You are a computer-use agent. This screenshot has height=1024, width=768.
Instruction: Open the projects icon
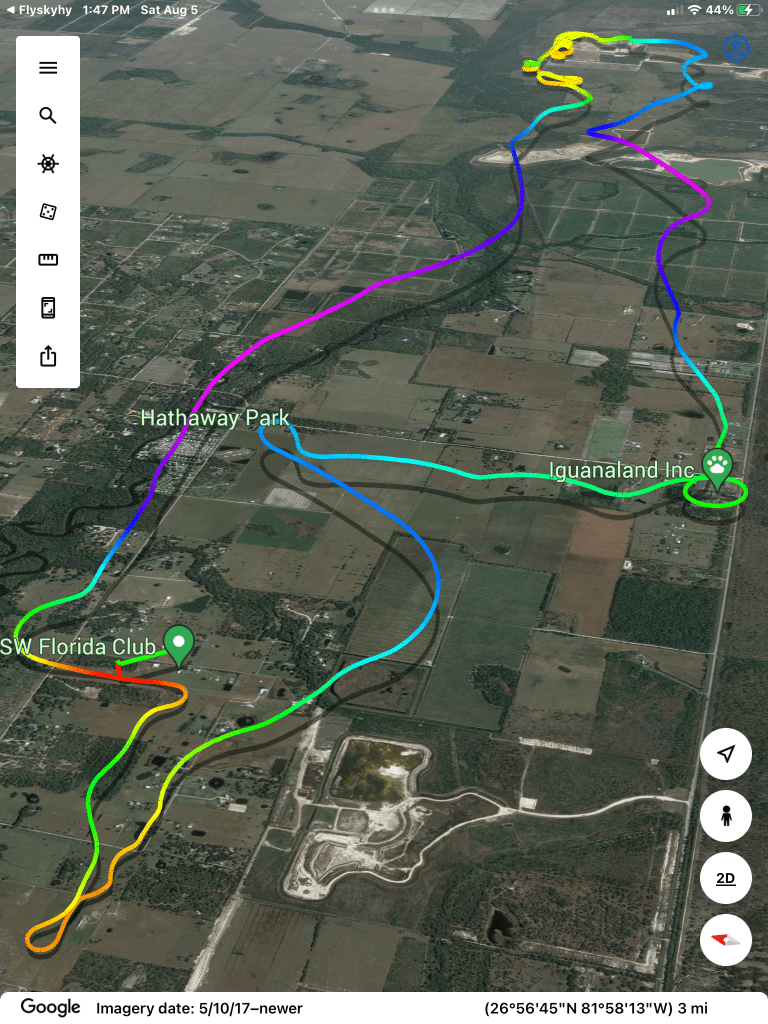pos(48,308)
